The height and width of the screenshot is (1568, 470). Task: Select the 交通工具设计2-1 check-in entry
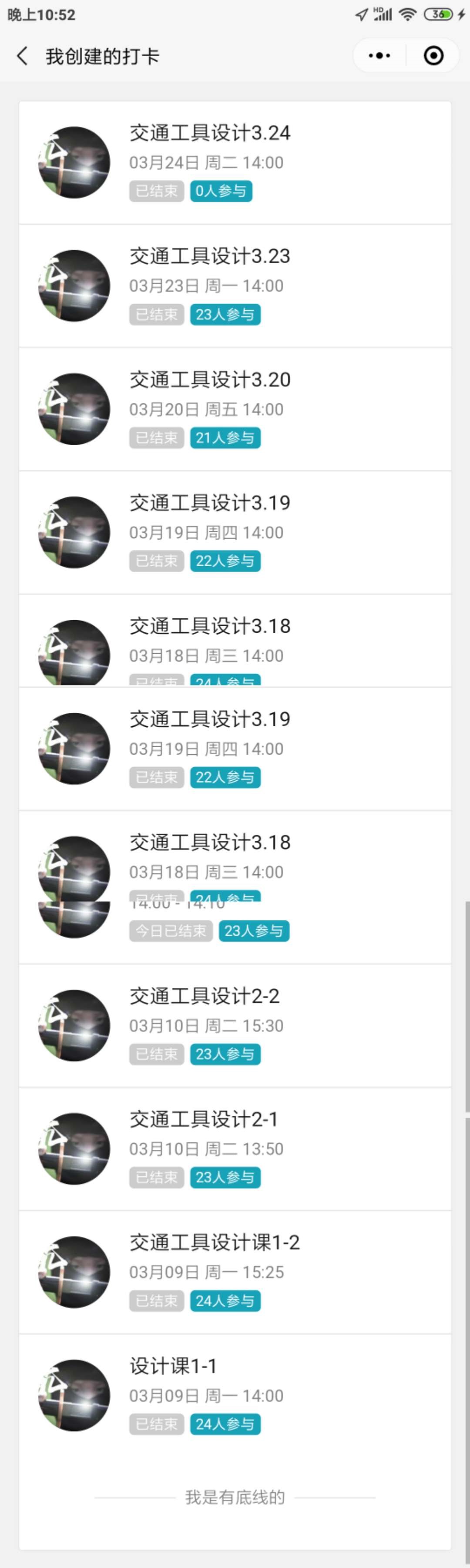(x=235, y=1149)
